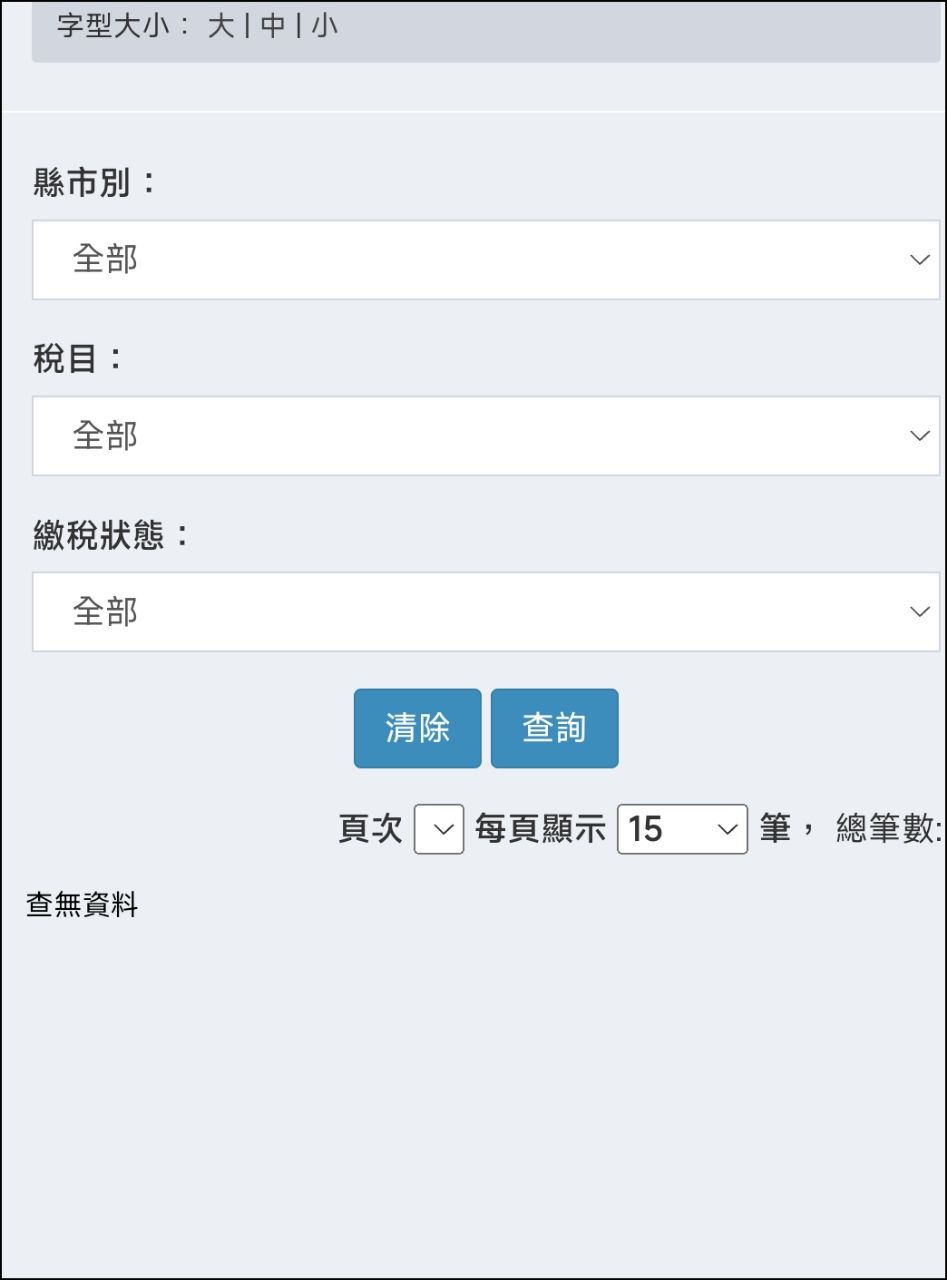Set font size to 小 (small)
Viewport: 947px width, 1280px height.
click(325, 26)
